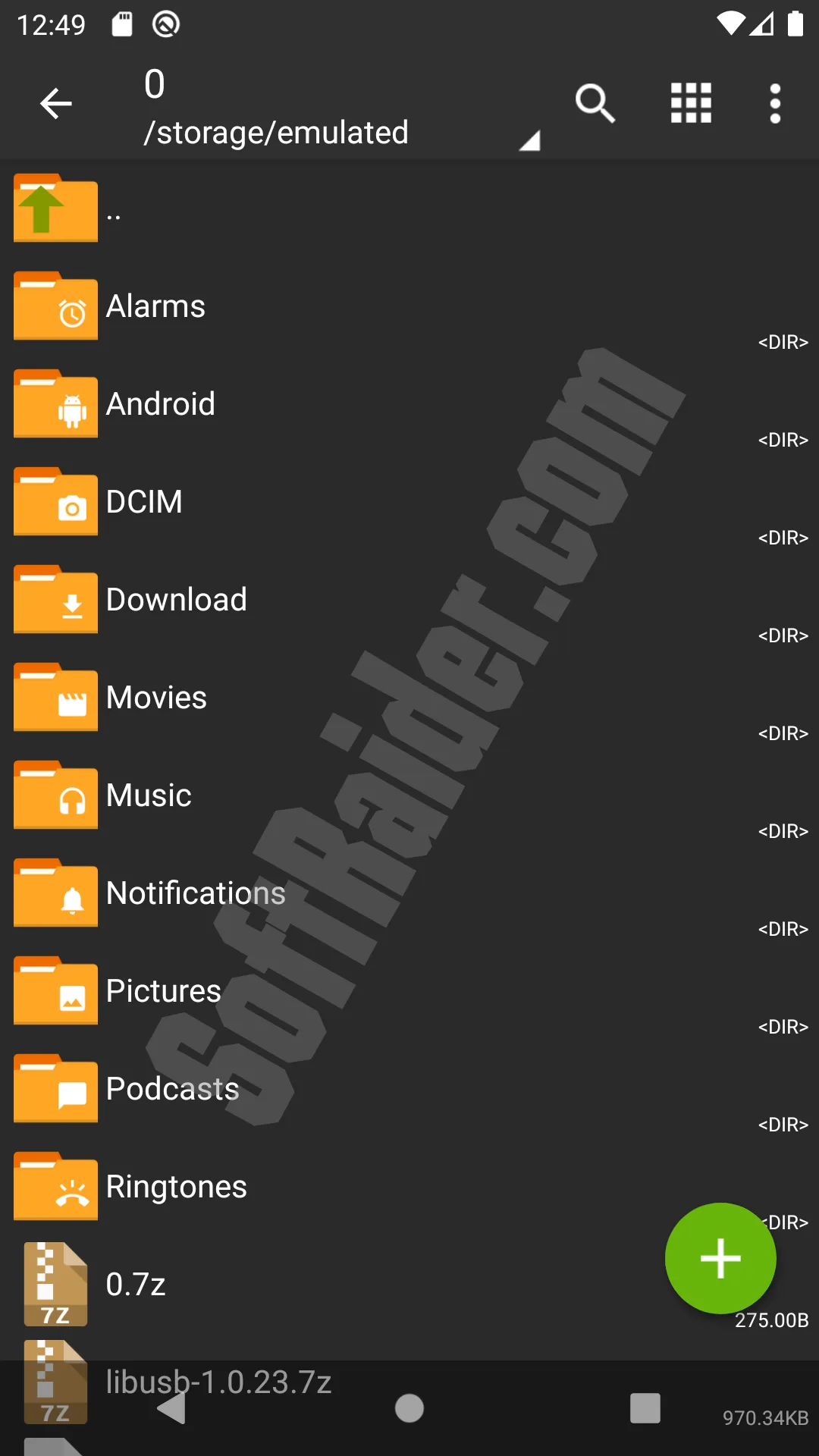This screenshot has width=819, height=1456.
Task: Open the Music folder
Action: coord(149,796)
